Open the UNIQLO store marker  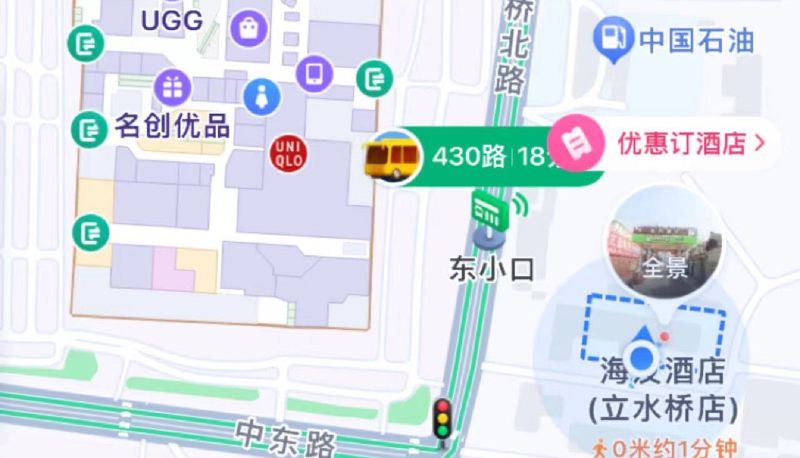coord(288,154)
